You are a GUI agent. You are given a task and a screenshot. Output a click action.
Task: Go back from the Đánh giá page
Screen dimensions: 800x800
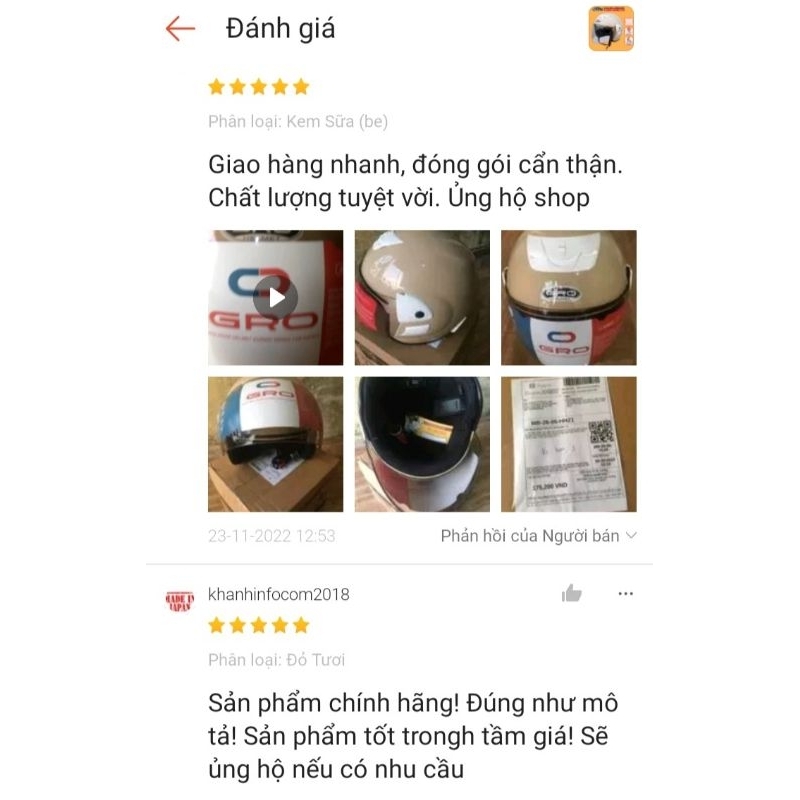tap(180, 28)
